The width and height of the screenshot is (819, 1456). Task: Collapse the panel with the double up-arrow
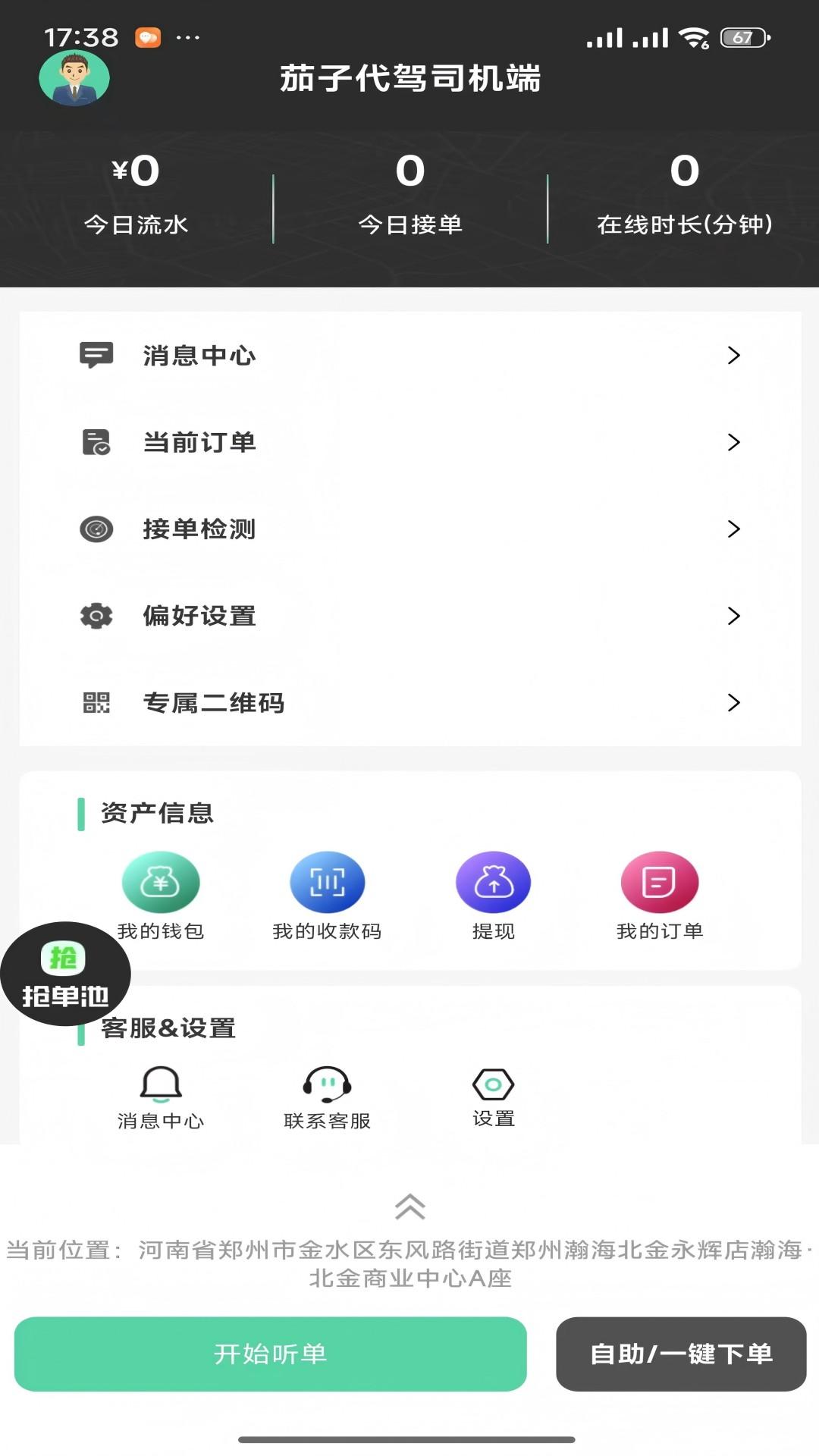click(x=409, y=1206)
